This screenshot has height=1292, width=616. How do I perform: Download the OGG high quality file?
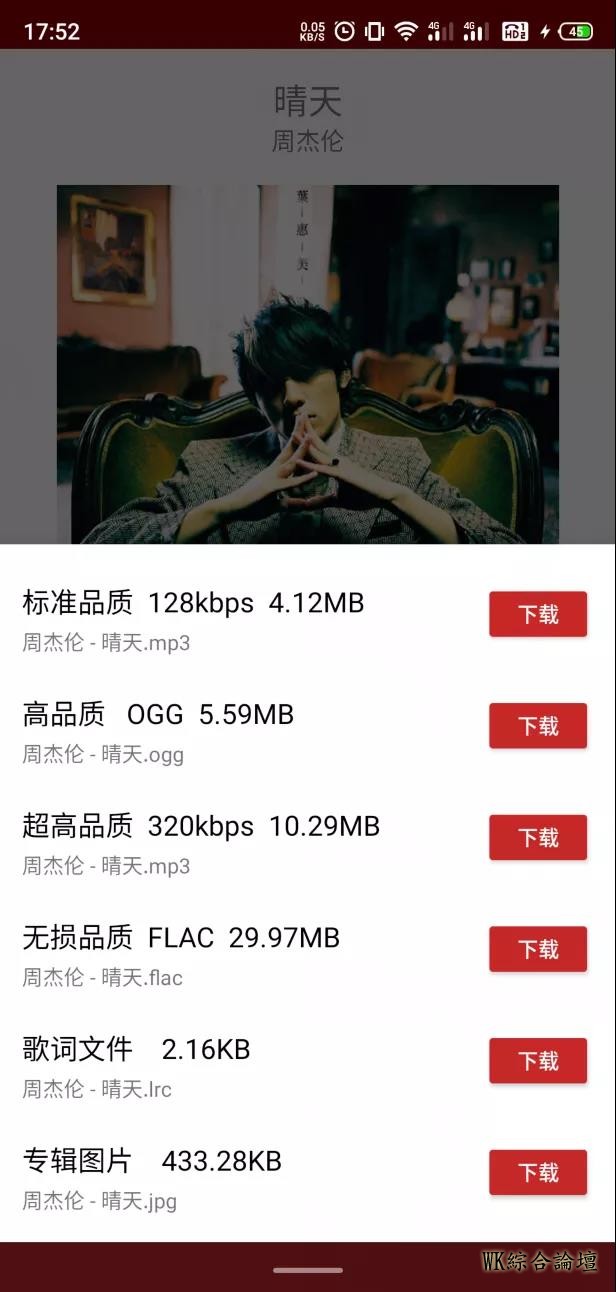(537, 726)
